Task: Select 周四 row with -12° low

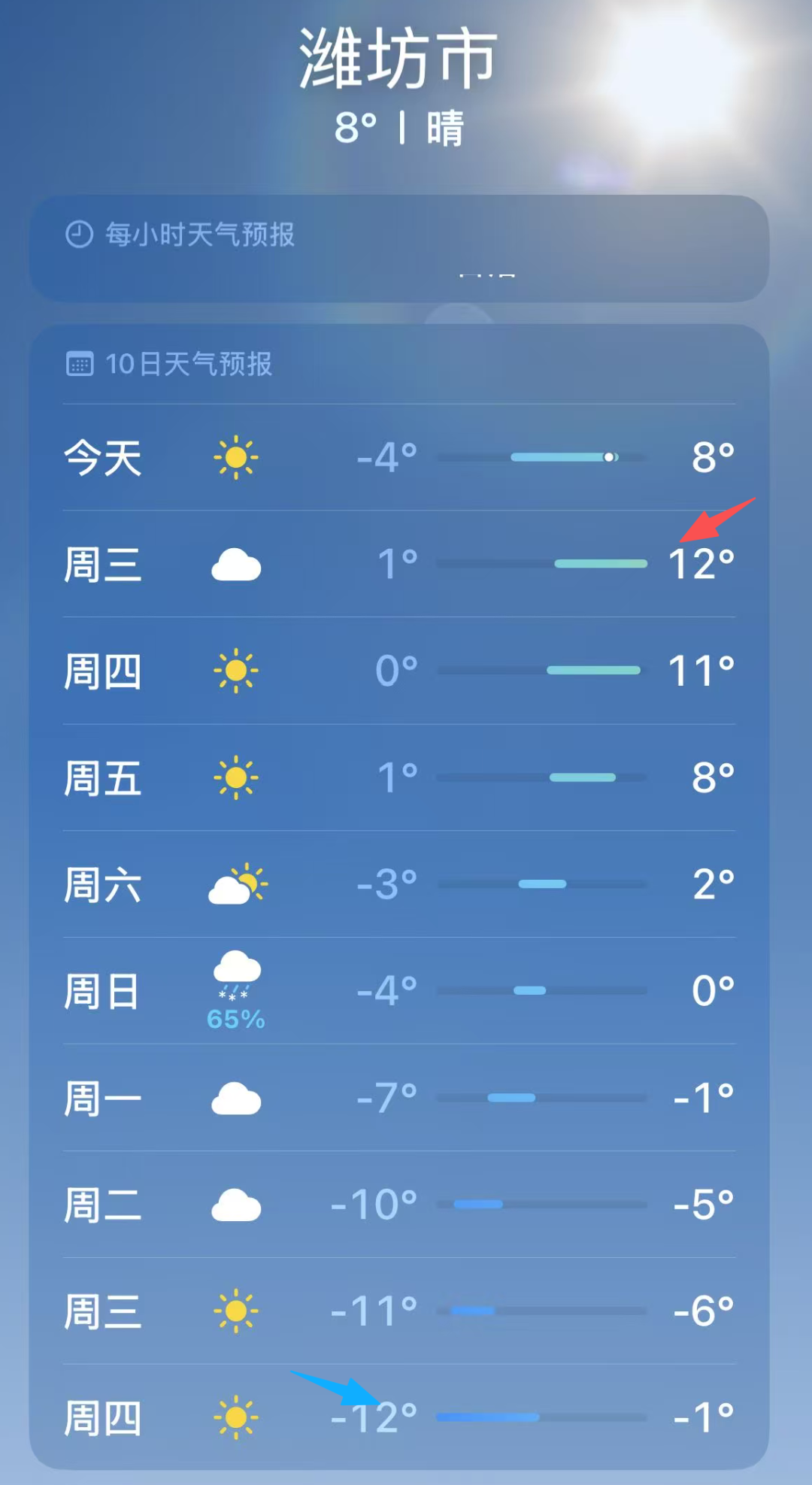Action: [398, 1418]
